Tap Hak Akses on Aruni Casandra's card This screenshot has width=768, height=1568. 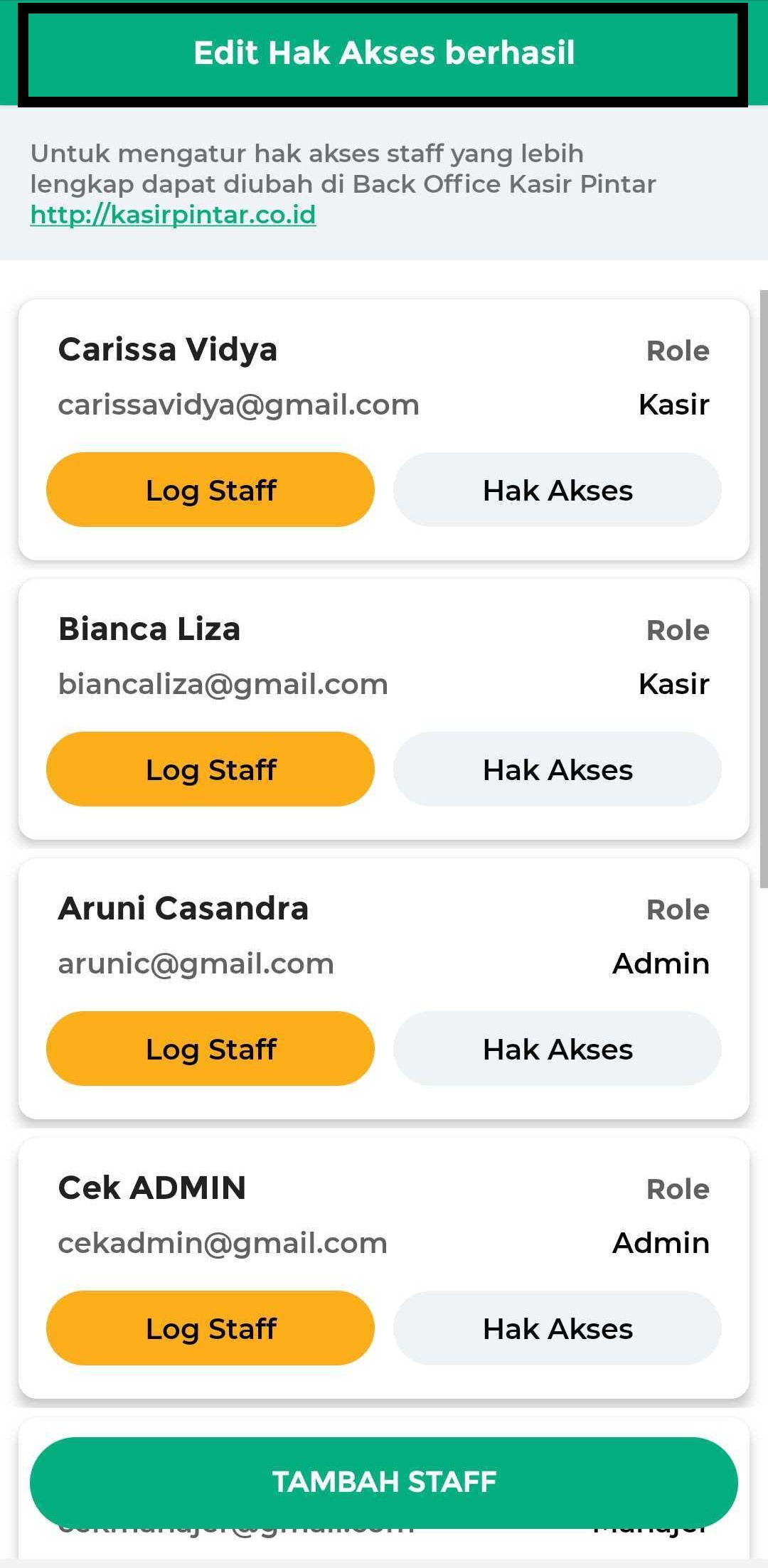point(558,1049)
